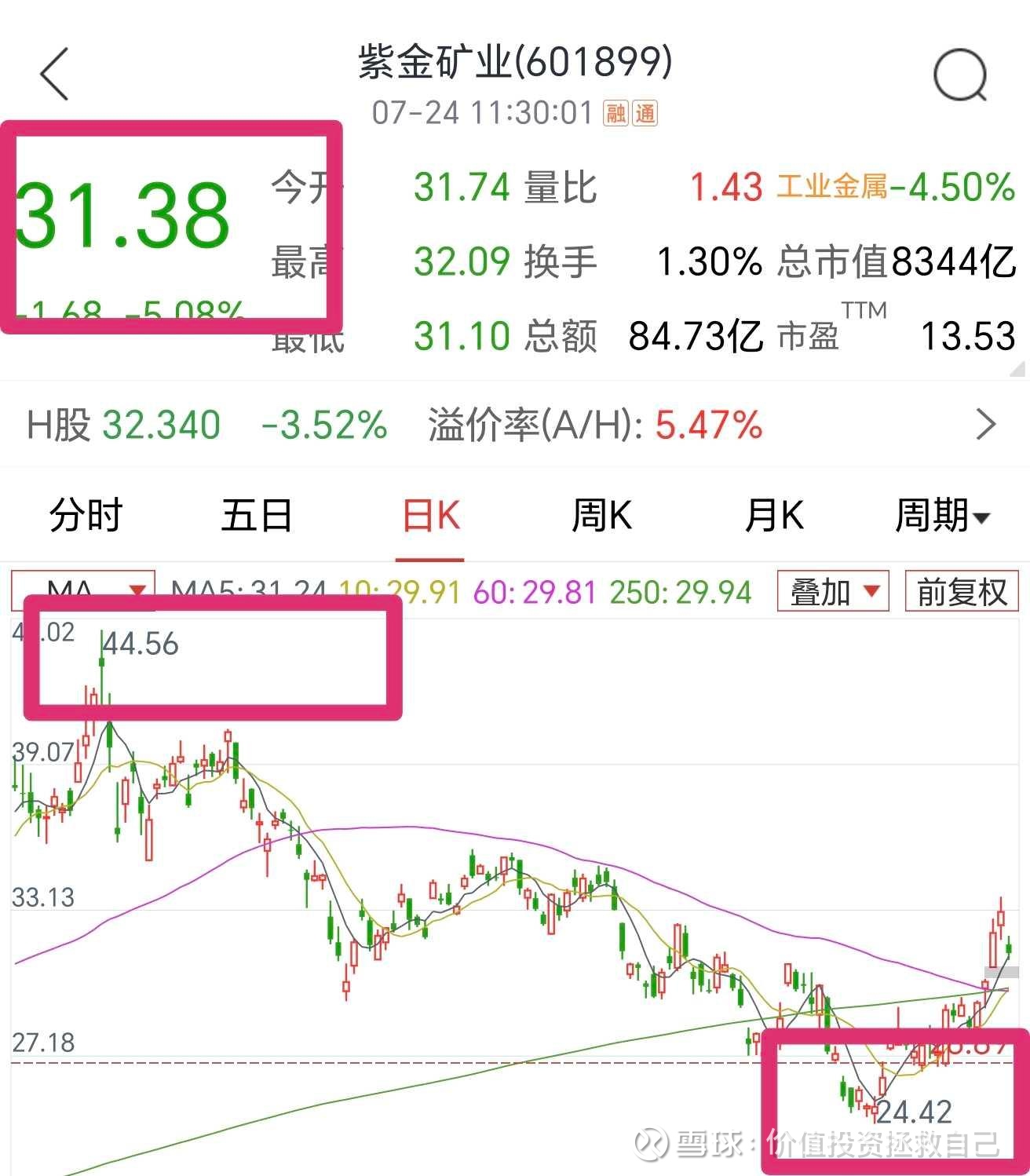Select the 日K tab
The width and height of the screenshot is (1030, 1176).
pyautogui.click(x=430, y=516)
